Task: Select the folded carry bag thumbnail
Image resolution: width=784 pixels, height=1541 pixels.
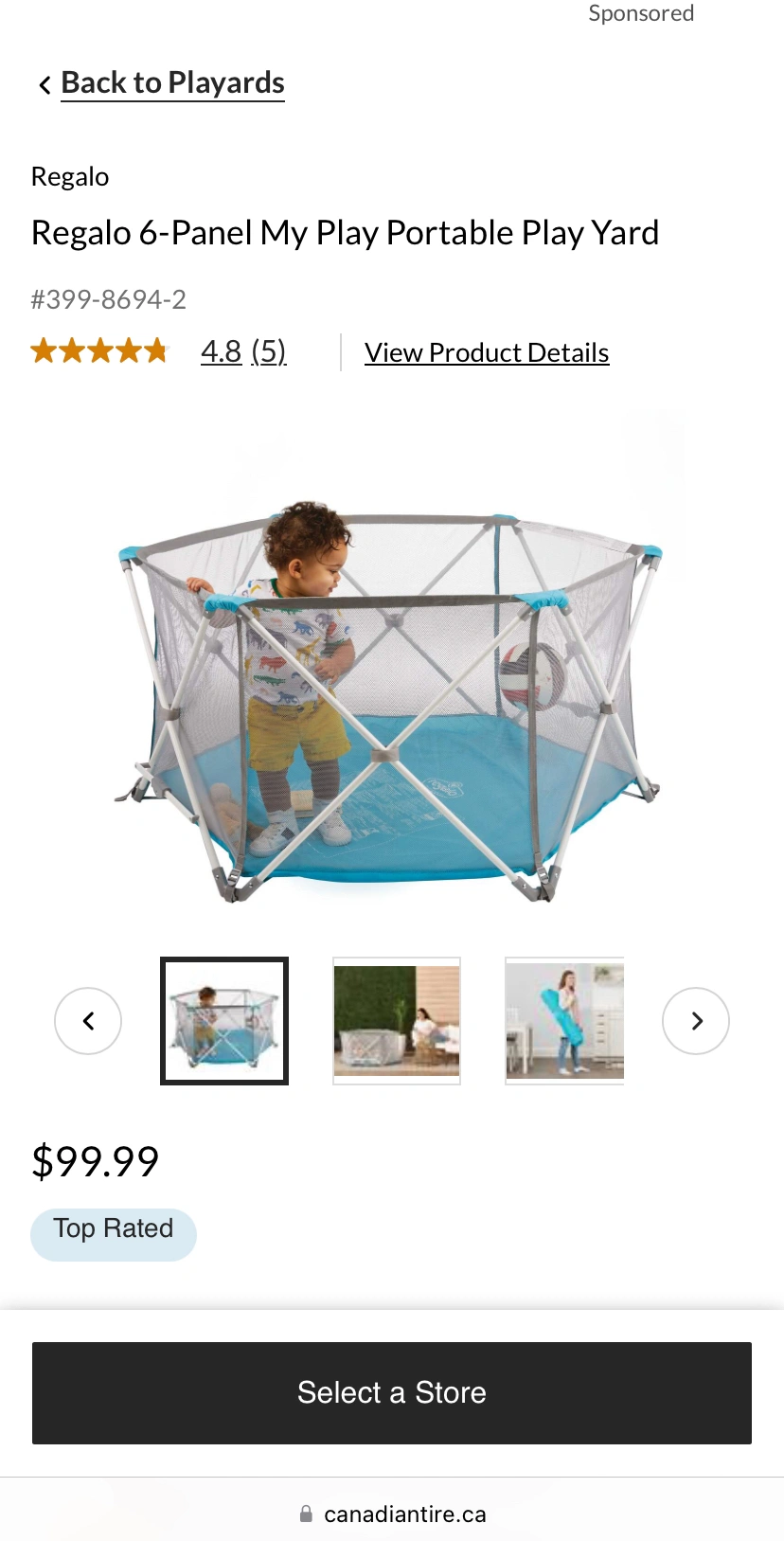Action: click(564, 1021)
